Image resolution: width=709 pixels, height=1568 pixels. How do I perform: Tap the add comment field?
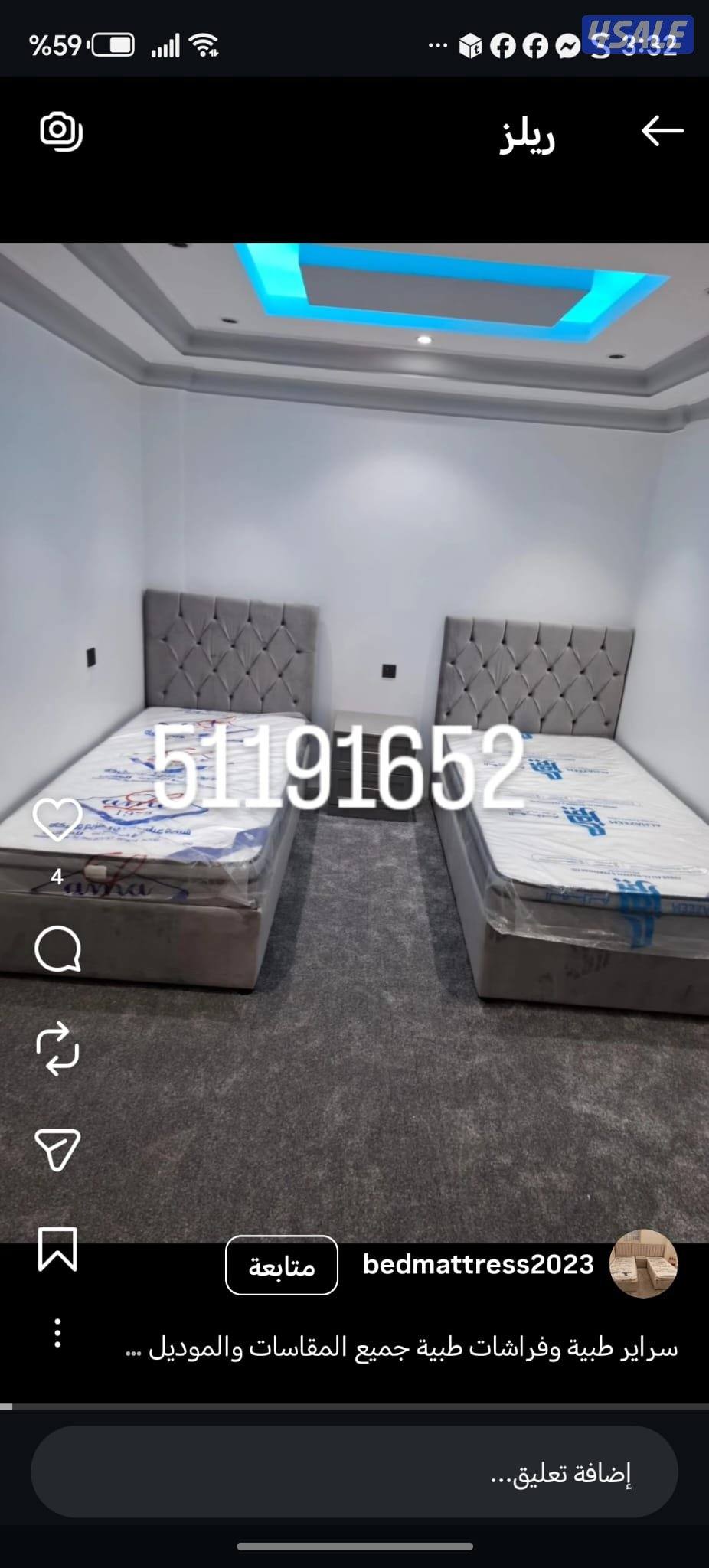point(354,1472)
